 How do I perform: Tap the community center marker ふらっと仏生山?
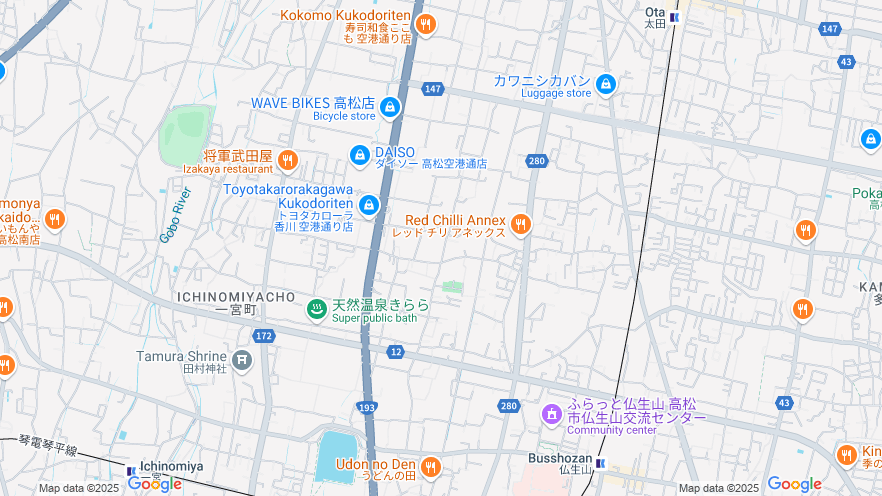pos(551,413)
